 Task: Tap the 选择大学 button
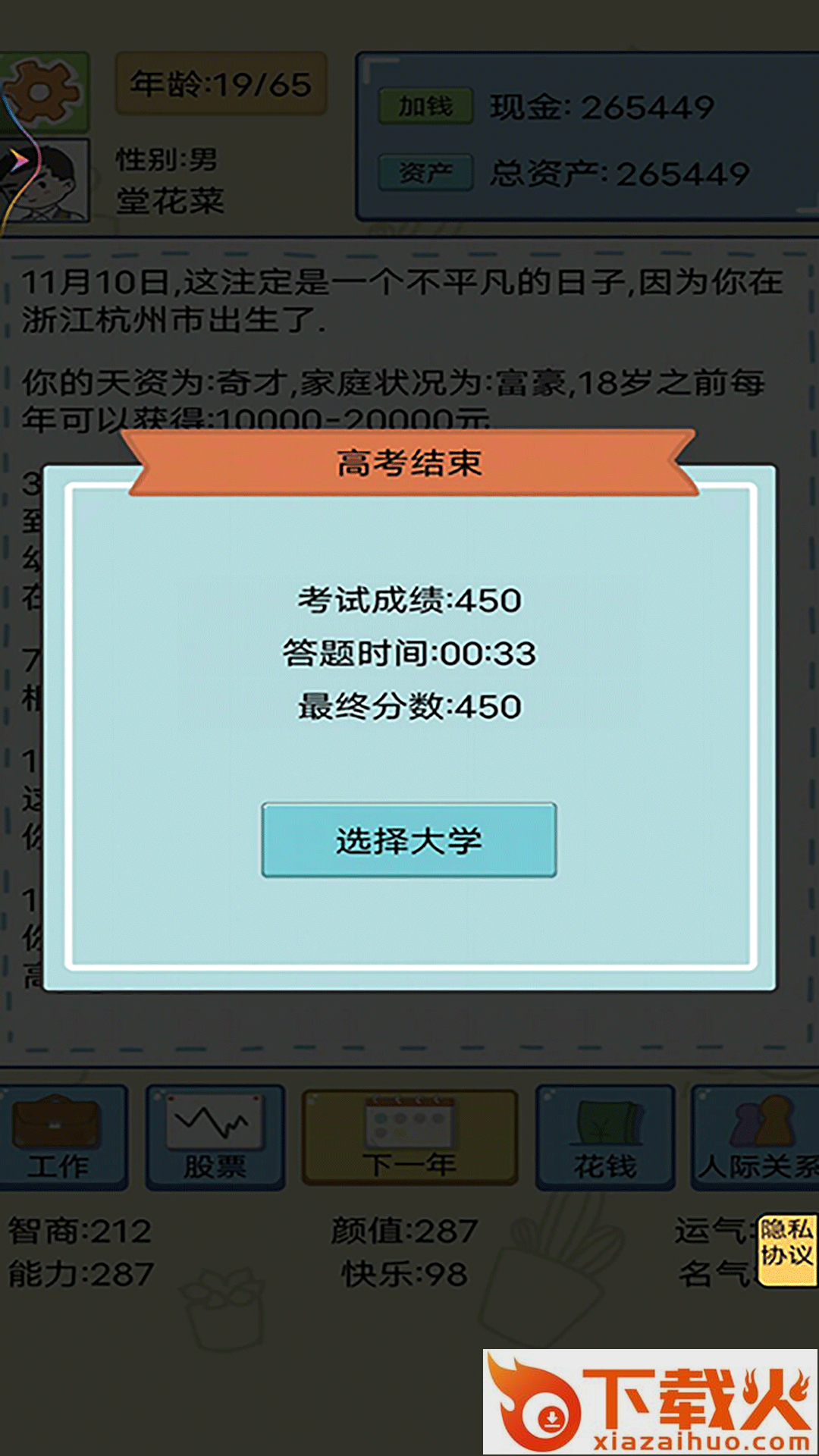[x=409, y=840]
